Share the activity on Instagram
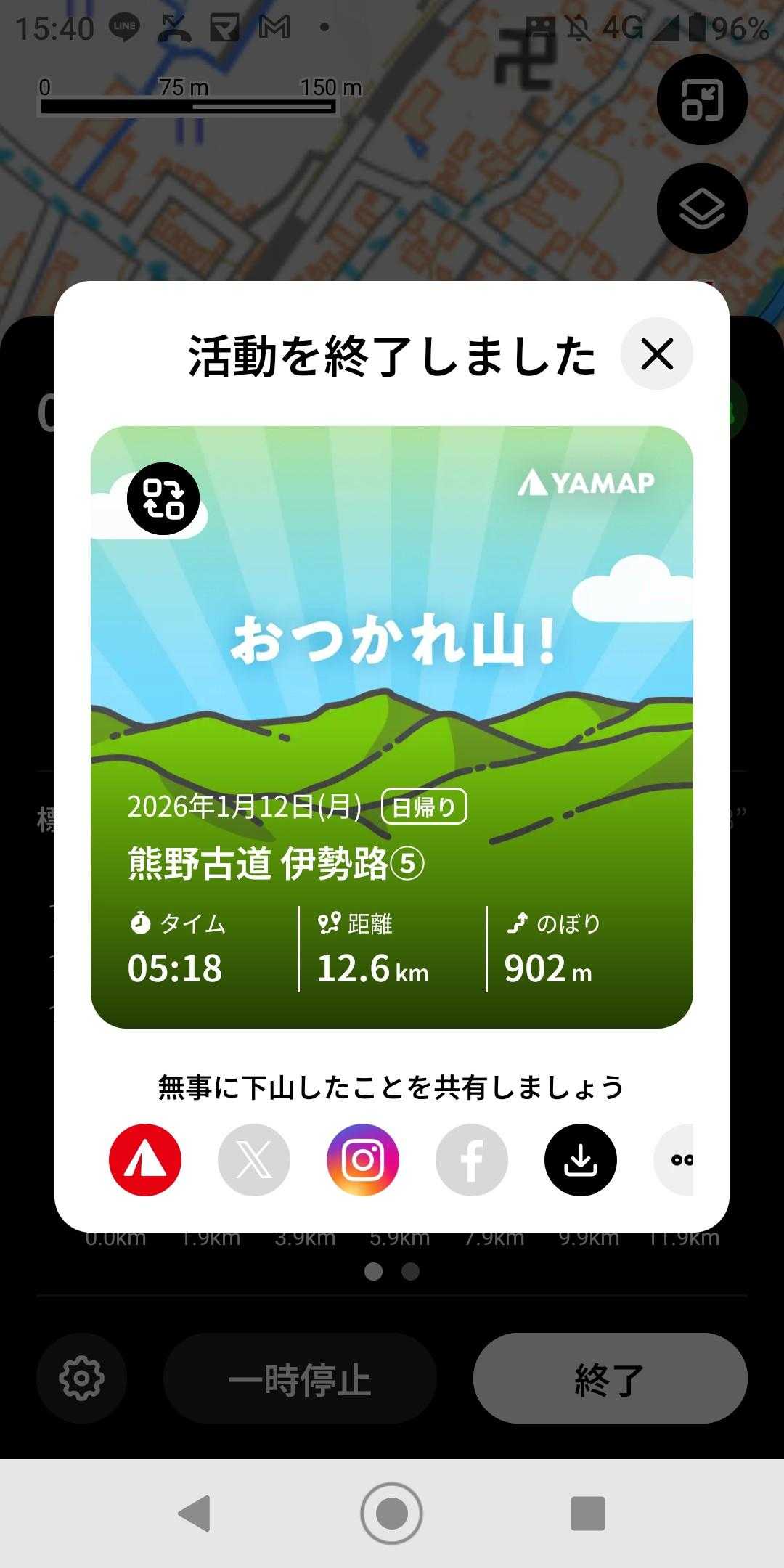The width and height of the screenshot is (784, 1568). (x=363, y=1160)
